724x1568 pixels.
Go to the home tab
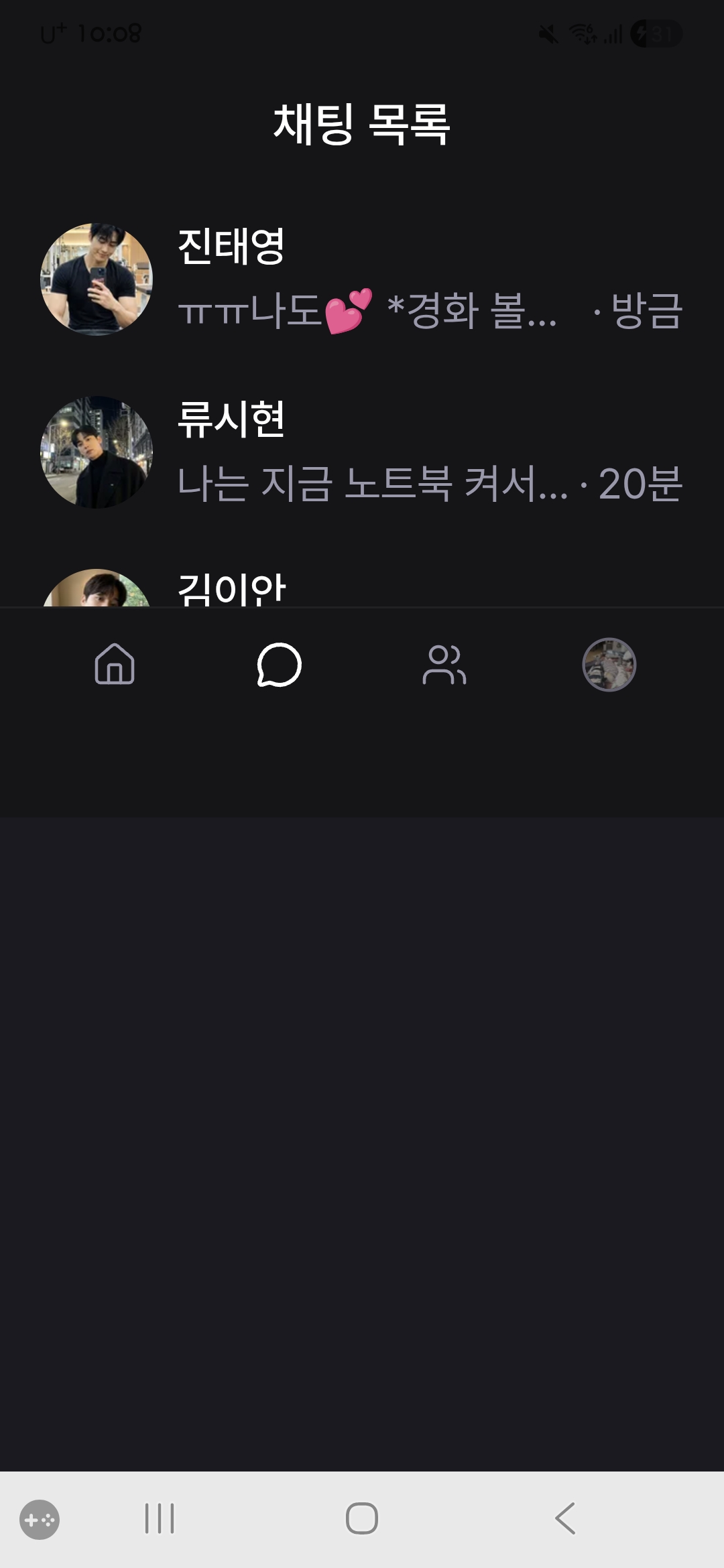pos(115,664)
